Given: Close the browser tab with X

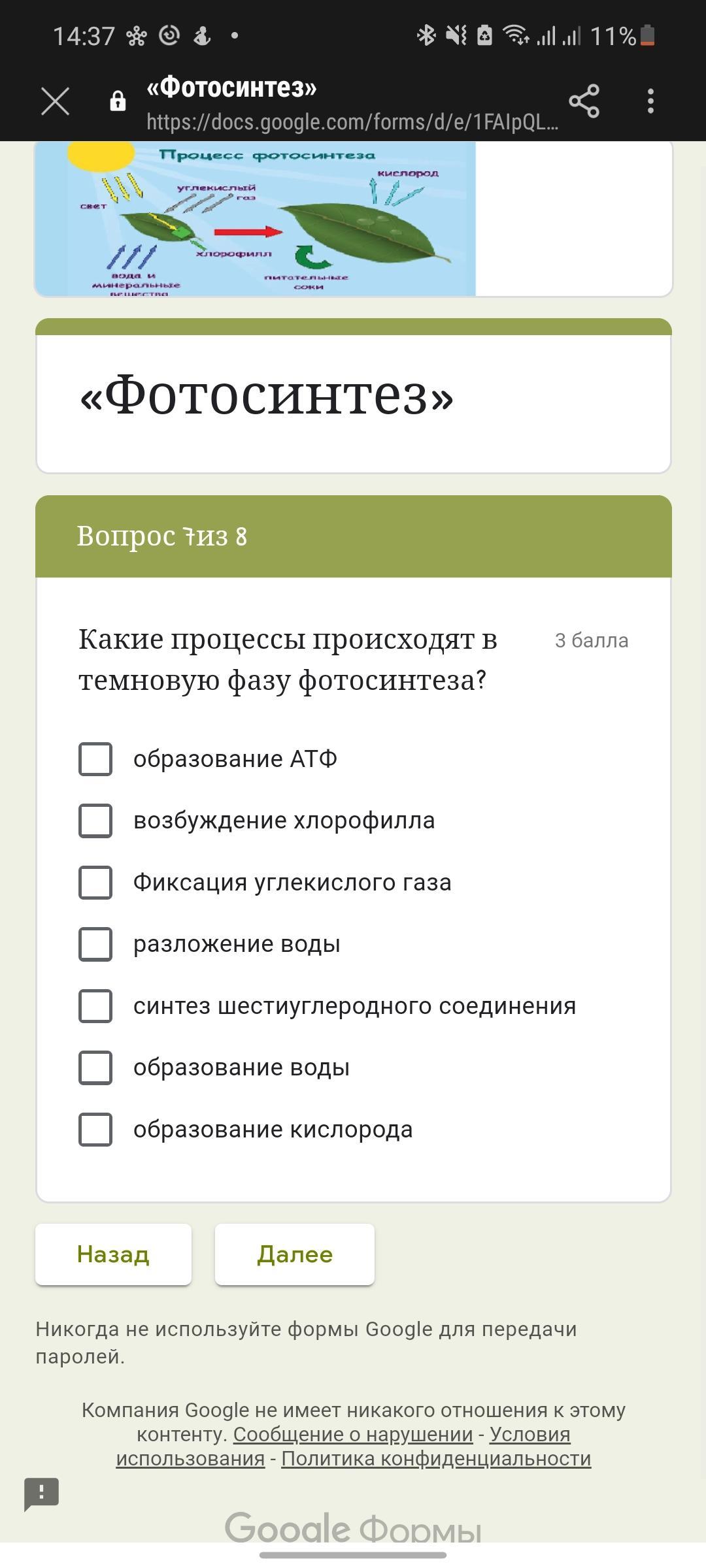Looking at the screenshot, I should tap(56, 101).
